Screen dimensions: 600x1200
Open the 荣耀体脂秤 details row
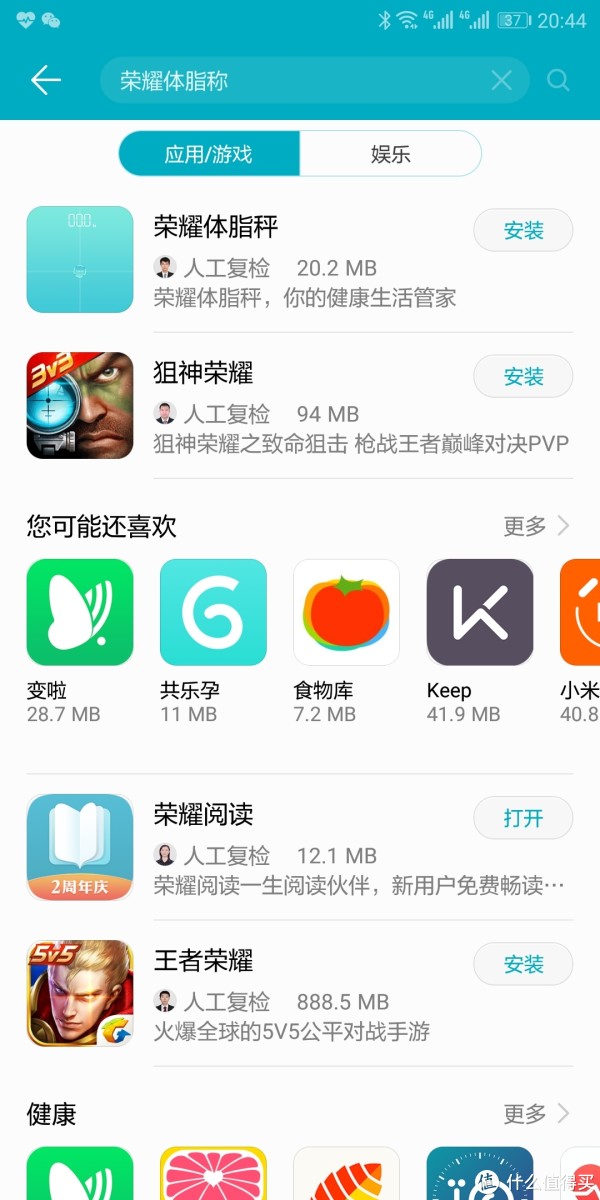click(x=300, y=260)
